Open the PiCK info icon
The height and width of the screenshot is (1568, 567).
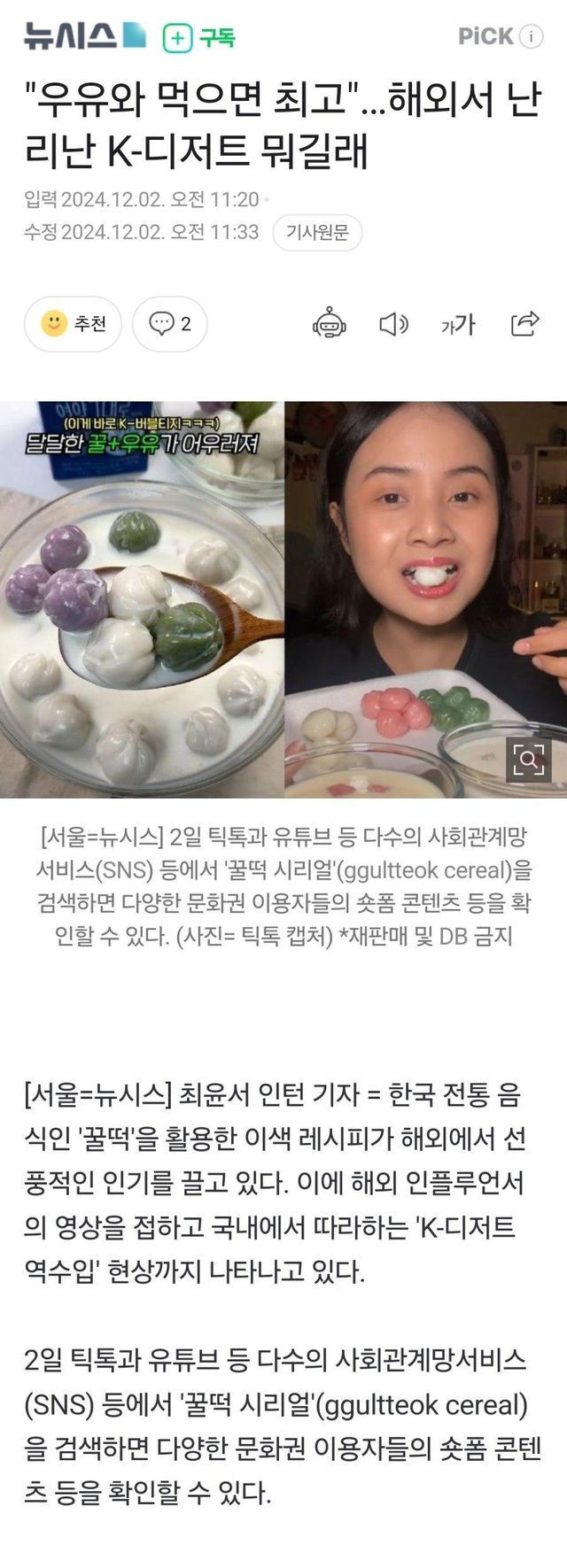(531, 36)
